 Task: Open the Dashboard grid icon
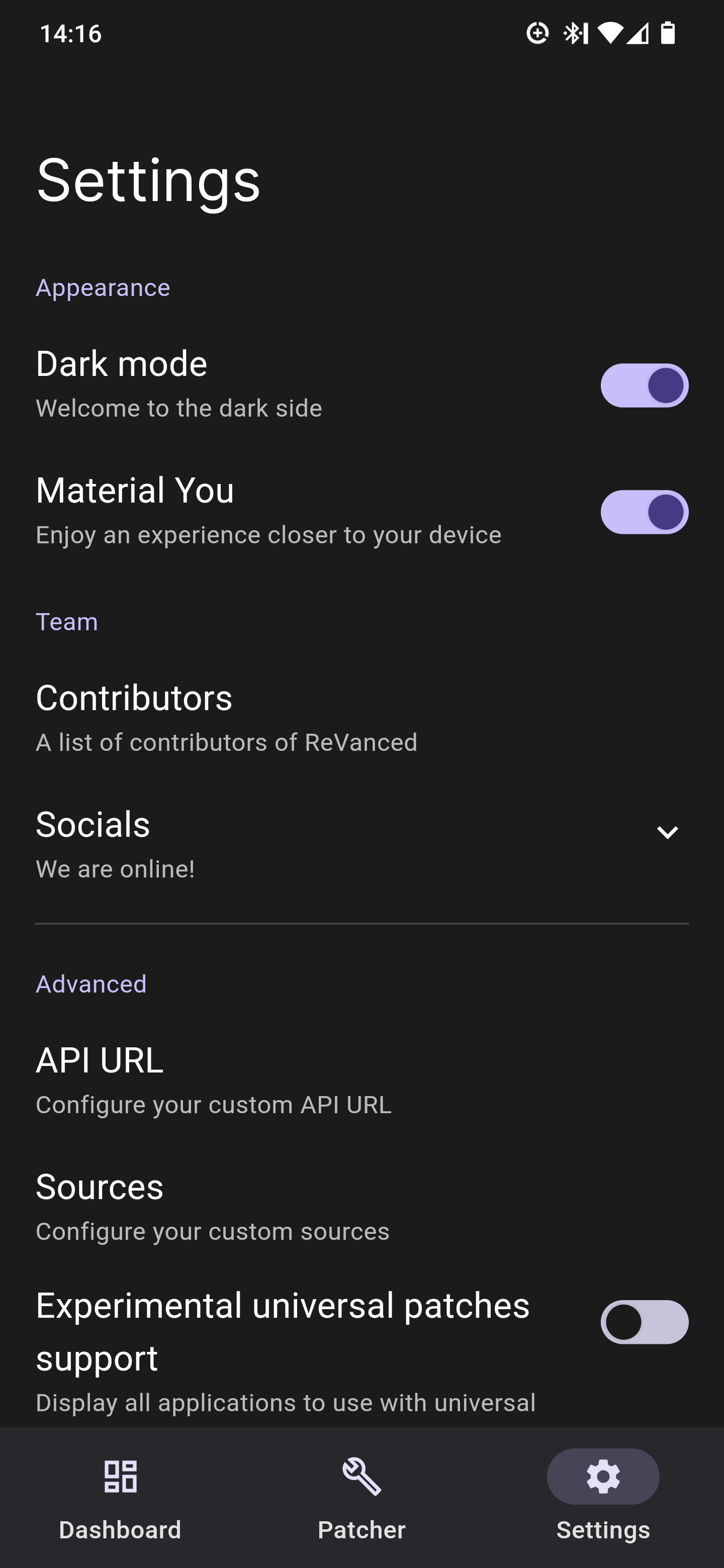click(121, 1476)
